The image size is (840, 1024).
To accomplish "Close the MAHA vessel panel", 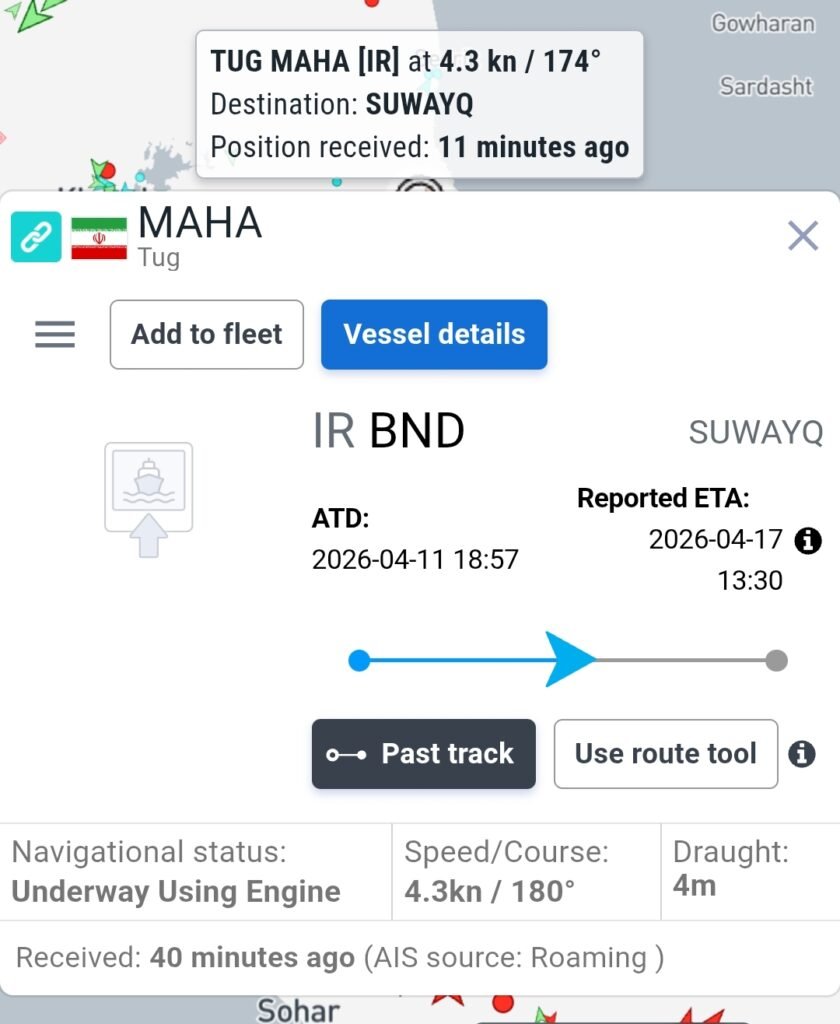I will 803,237.
